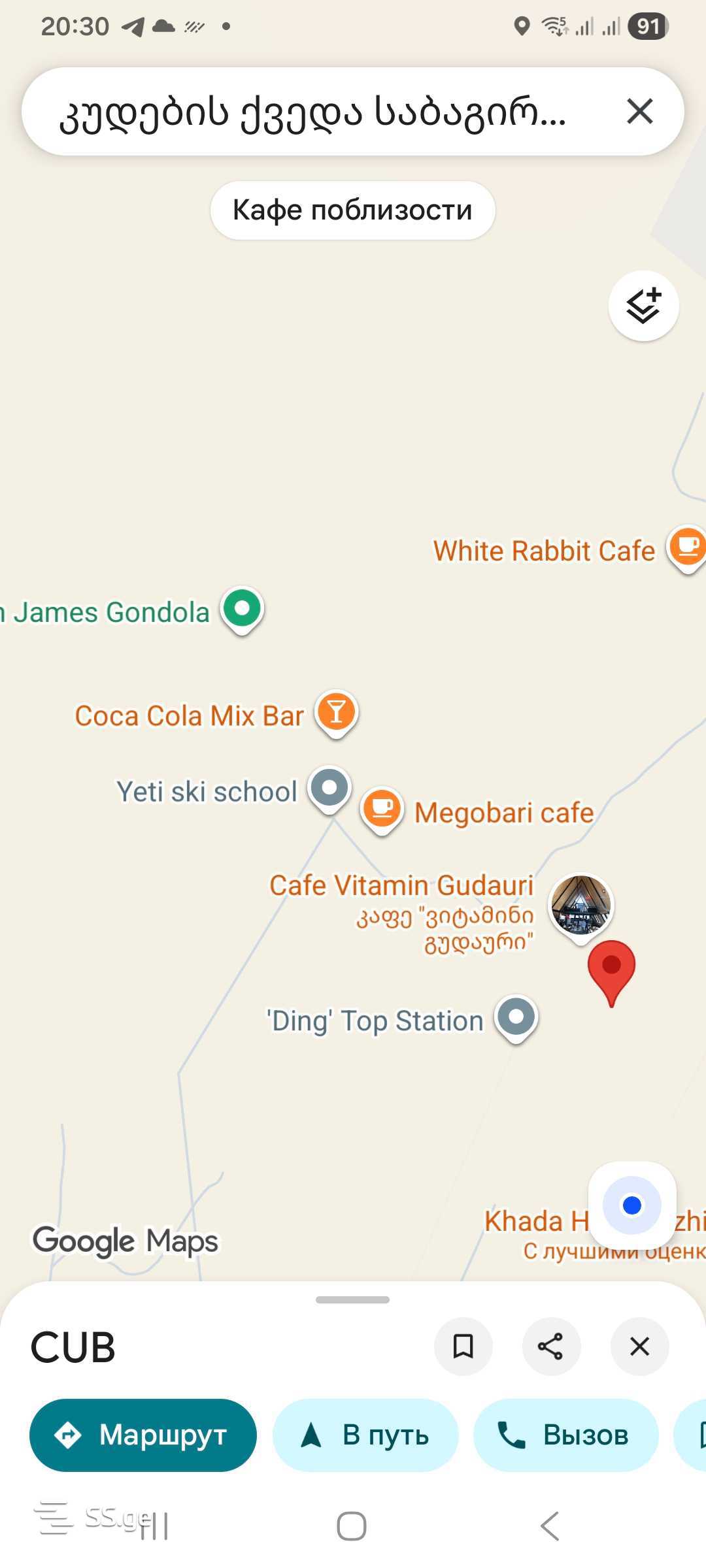Open the search field with Georgian text
Screen dimensions: 706x1568
[x=312, y=112]
